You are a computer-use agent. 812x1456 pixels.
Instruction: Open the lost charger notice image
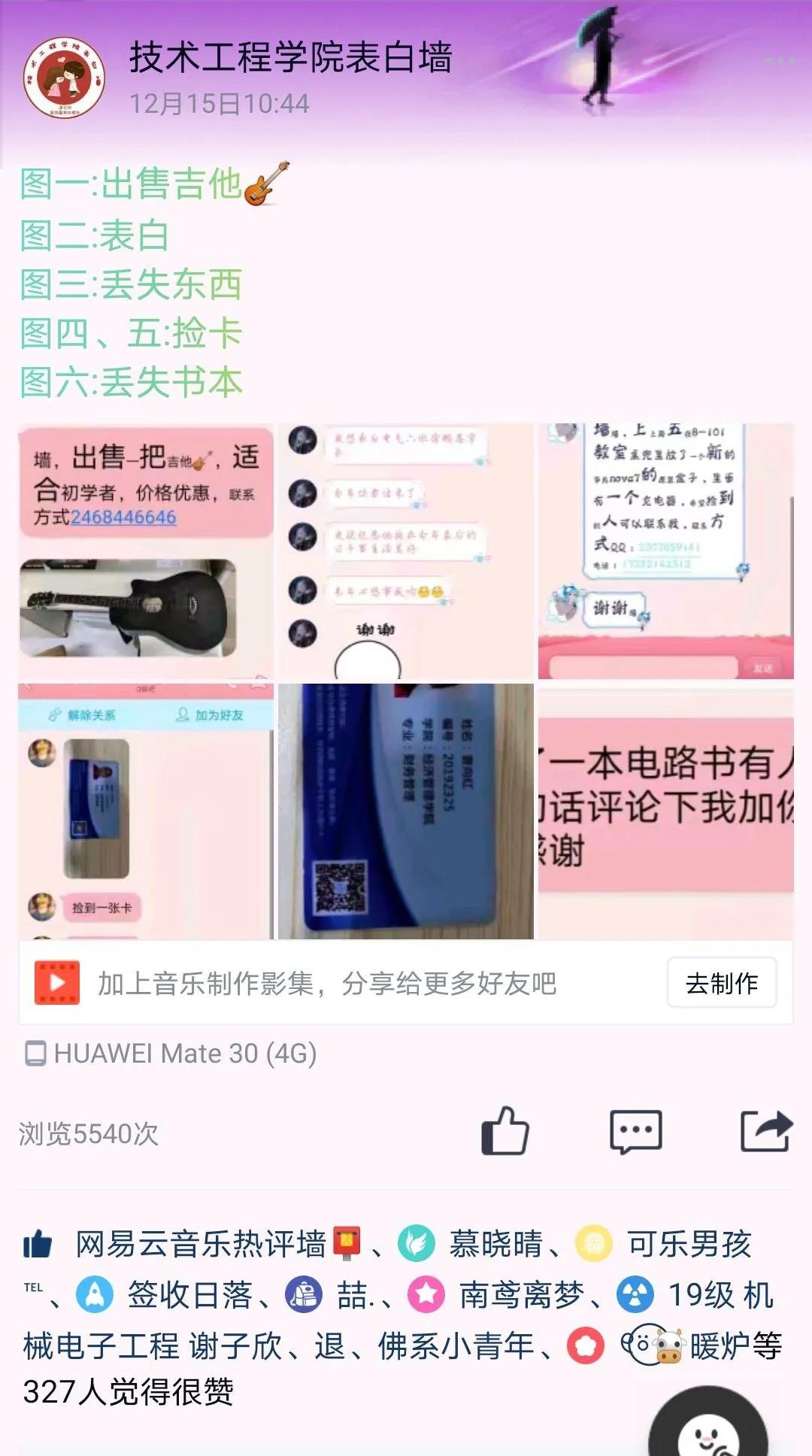(x=665, y=551)
